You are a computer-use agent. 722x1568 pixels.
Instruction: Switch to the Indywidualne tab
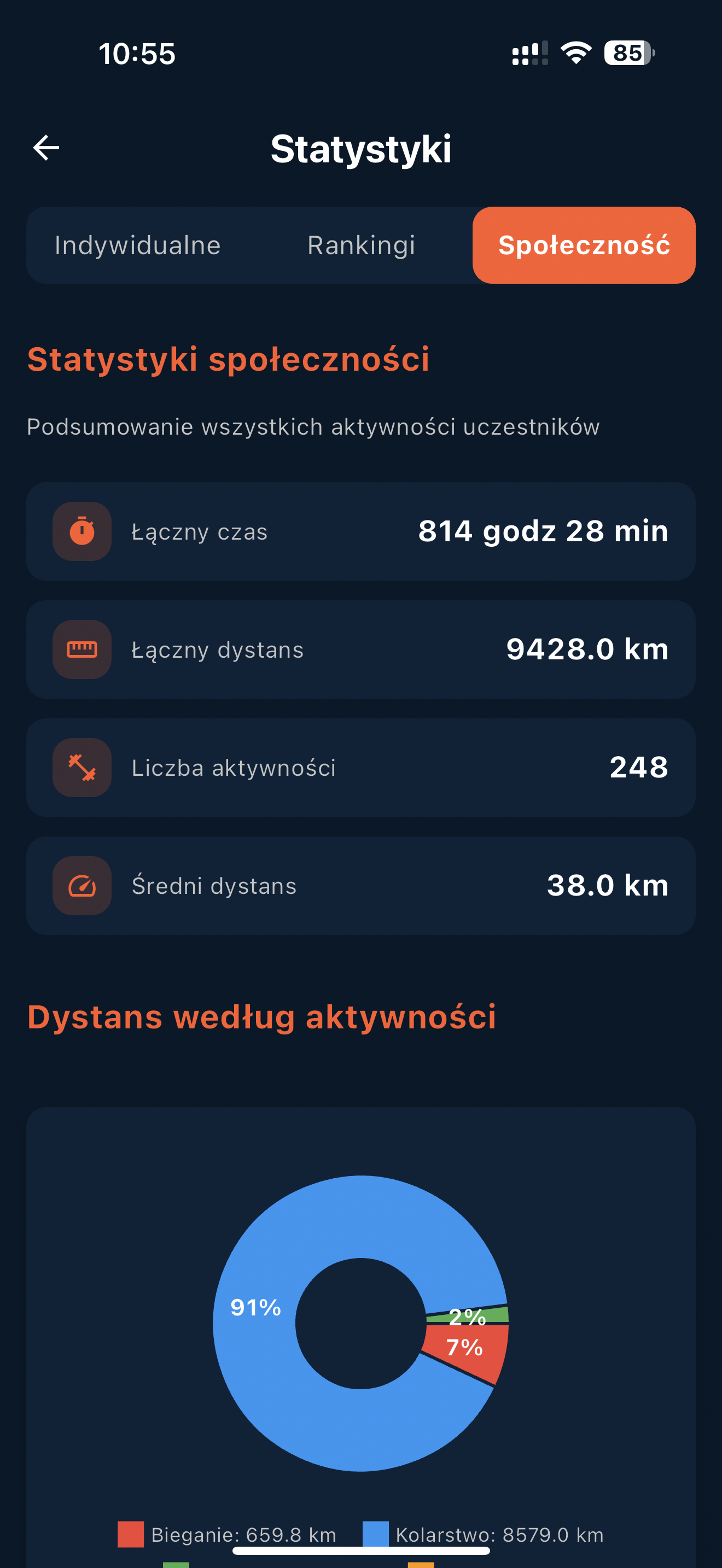pyautogui.click(x=138, y=245)
